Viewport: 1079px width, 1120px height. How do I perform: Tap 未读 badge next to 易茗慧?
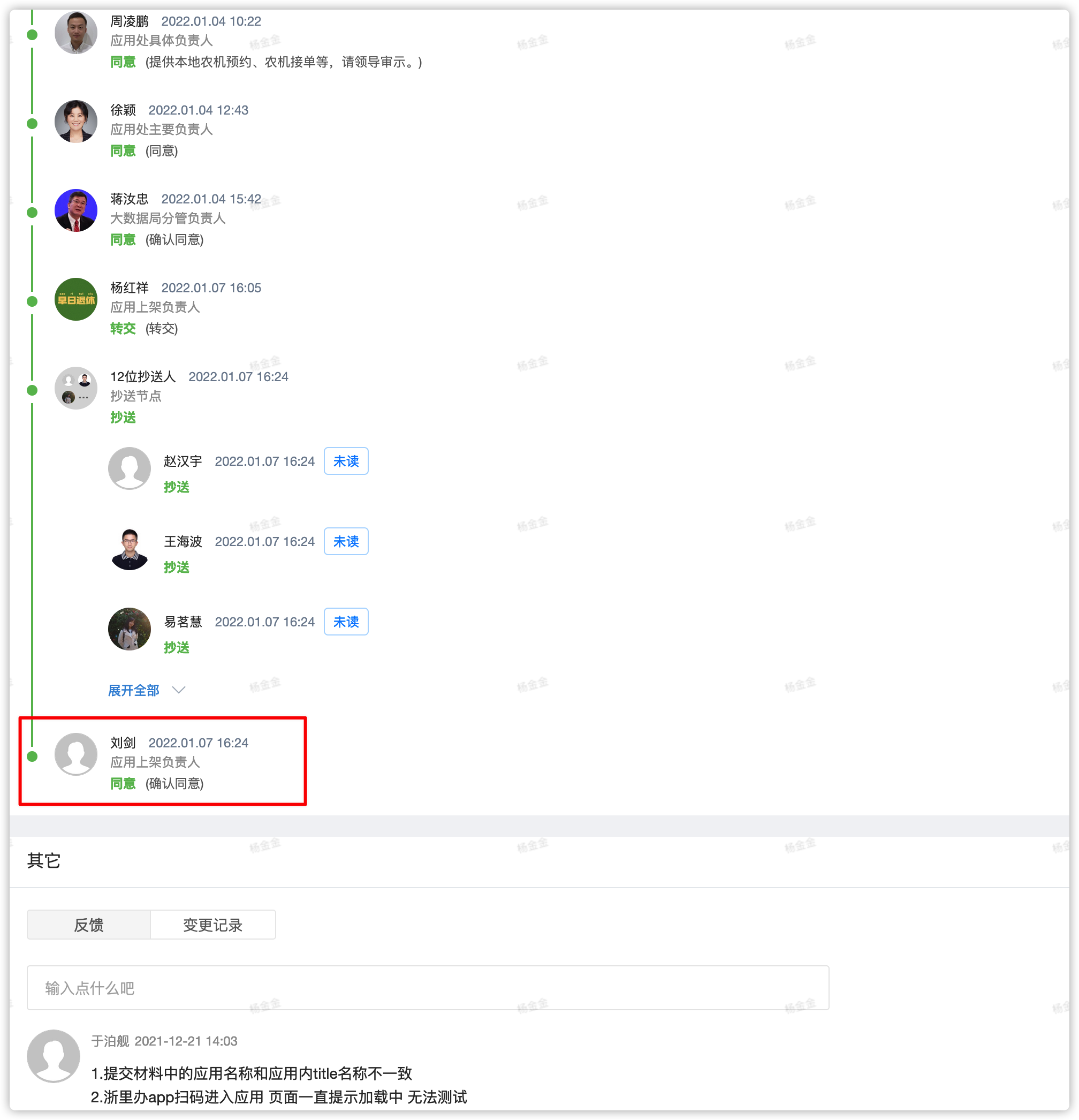click(346, 622)
